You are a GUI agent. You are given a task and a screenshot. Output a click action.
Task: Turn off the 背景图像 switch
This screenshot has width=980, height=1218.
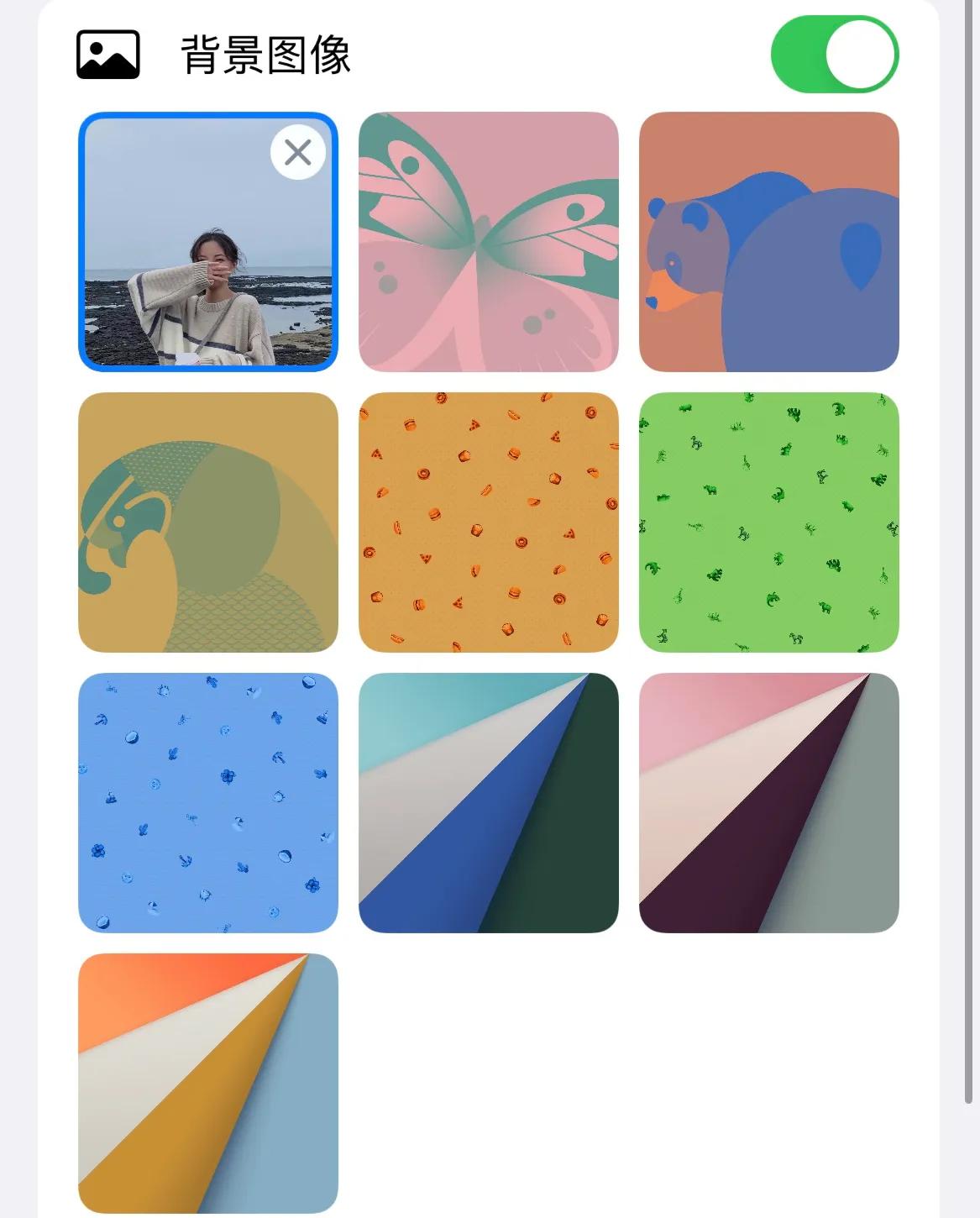834,55
